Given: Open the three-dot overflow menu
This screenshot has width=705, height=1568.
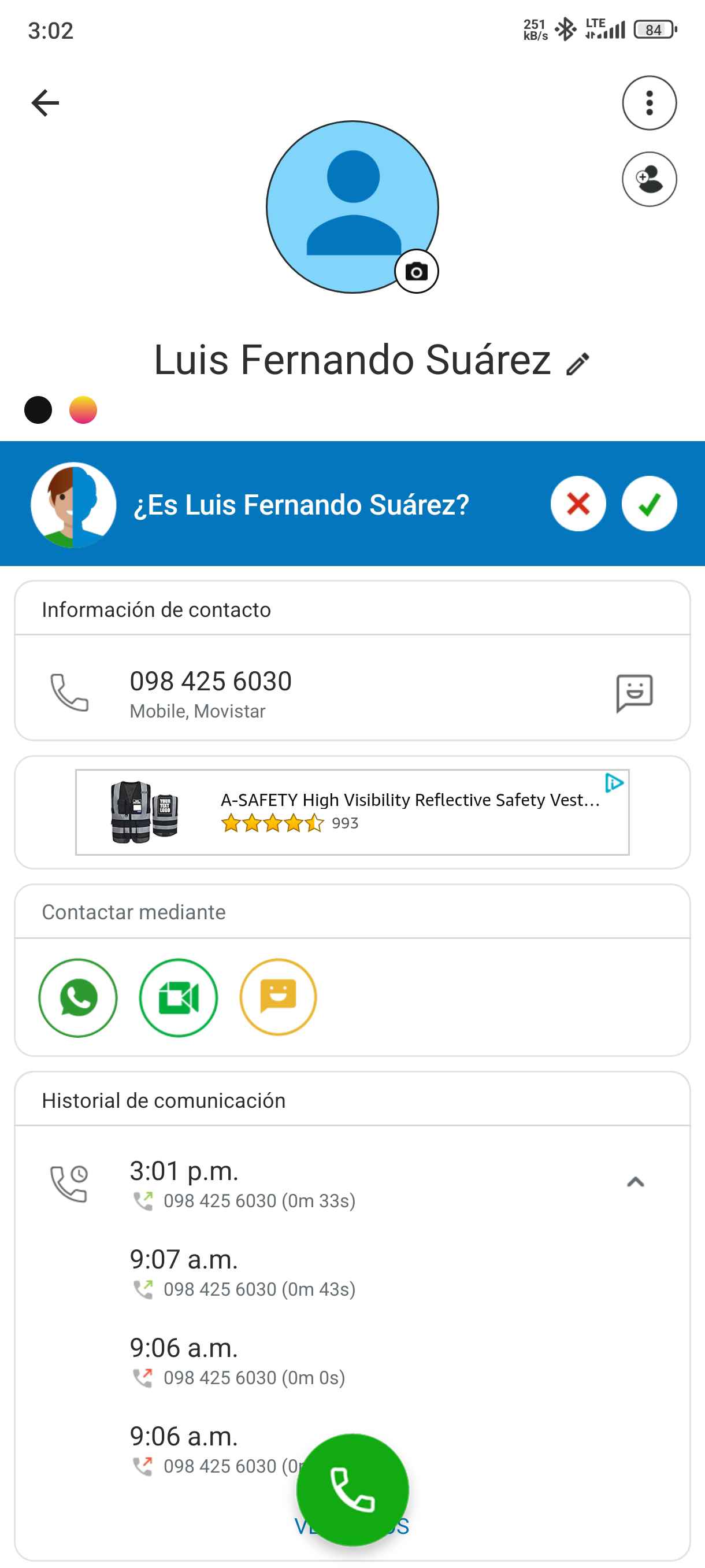Looking at the screenshot, I should click(648, 102).
